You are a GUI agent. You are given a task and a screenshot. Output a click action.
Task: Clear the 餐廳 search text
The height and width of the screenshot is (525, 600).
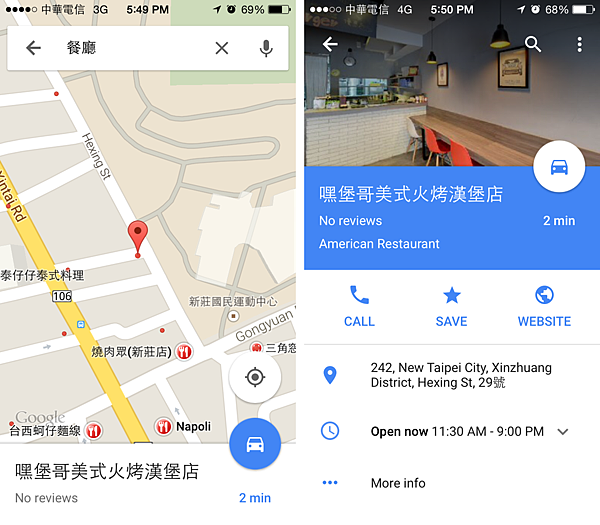tap(222, 48)
